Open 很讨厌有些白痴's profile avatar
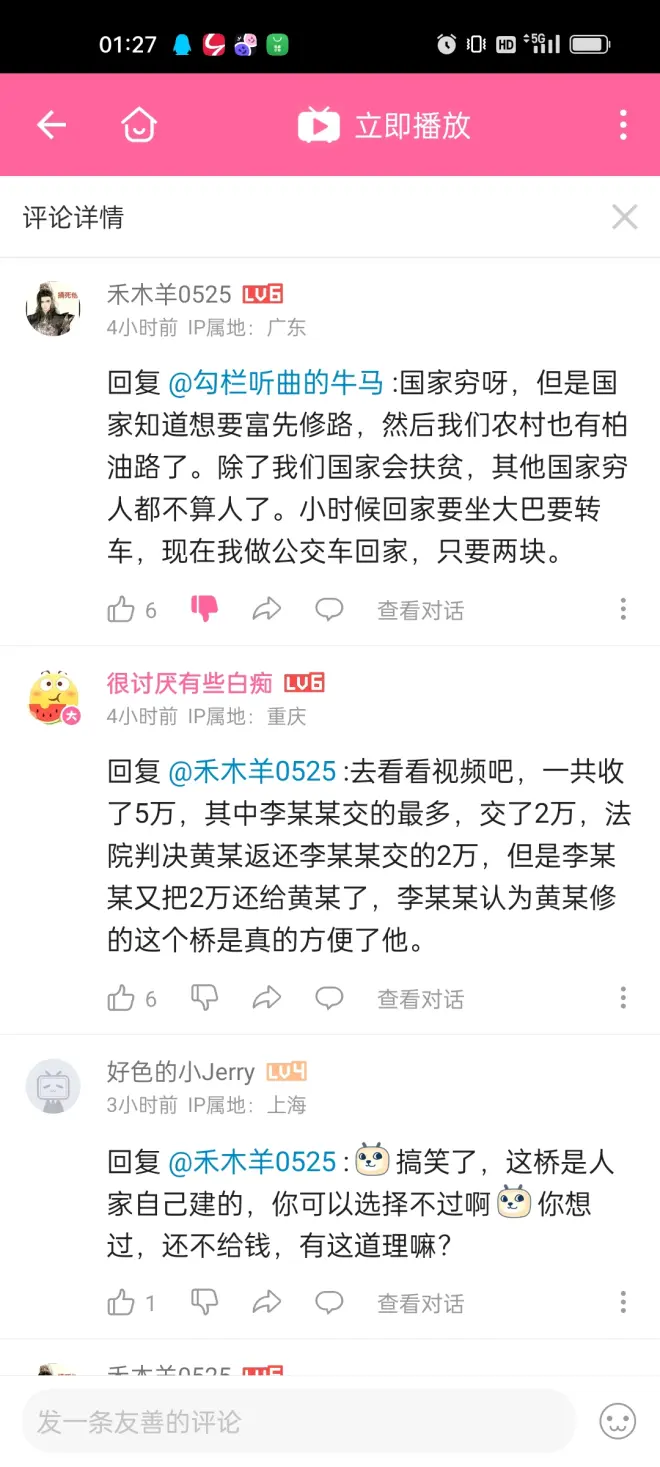The height and width of the screenshot is (1467, 660). click(x=53, y=697)
